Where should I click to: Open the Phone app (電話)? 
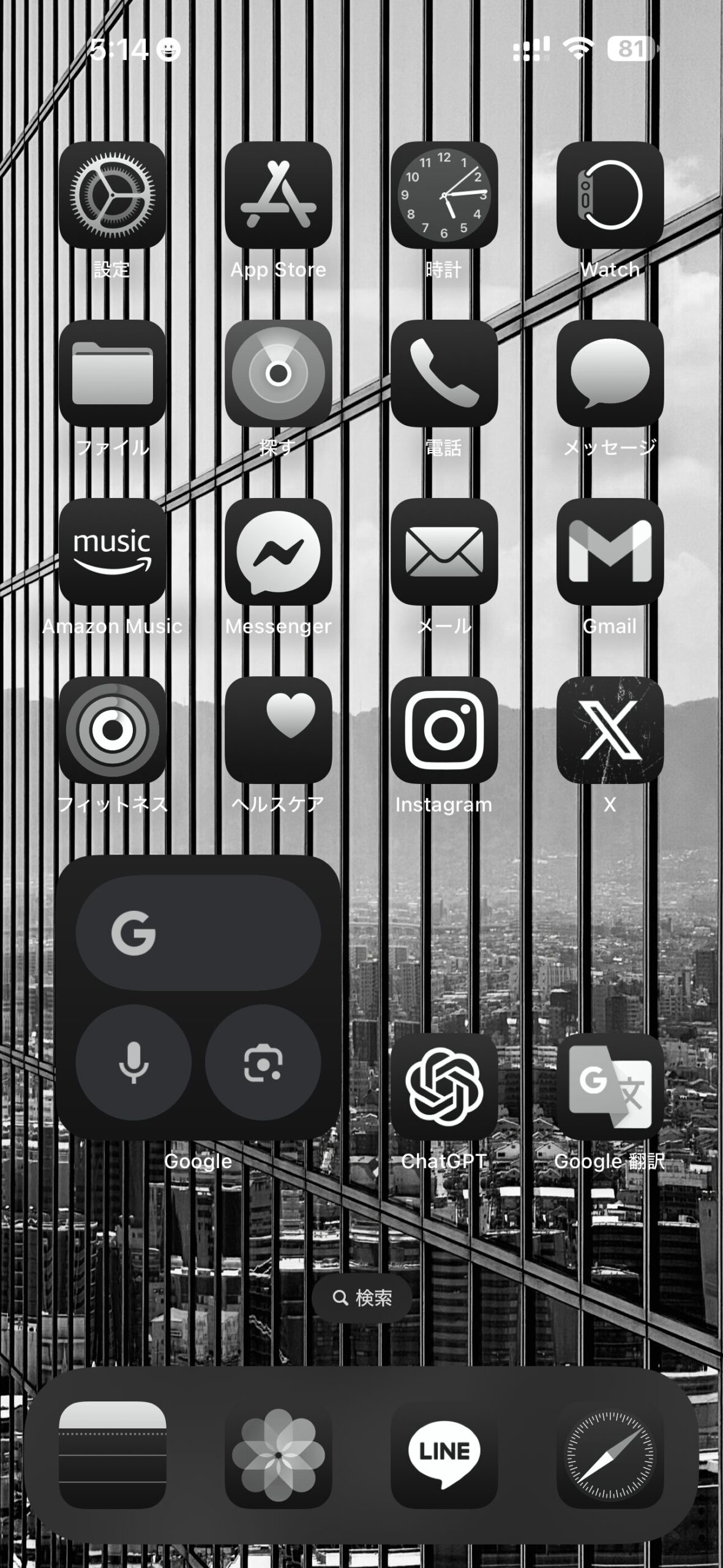coord(444,373)
